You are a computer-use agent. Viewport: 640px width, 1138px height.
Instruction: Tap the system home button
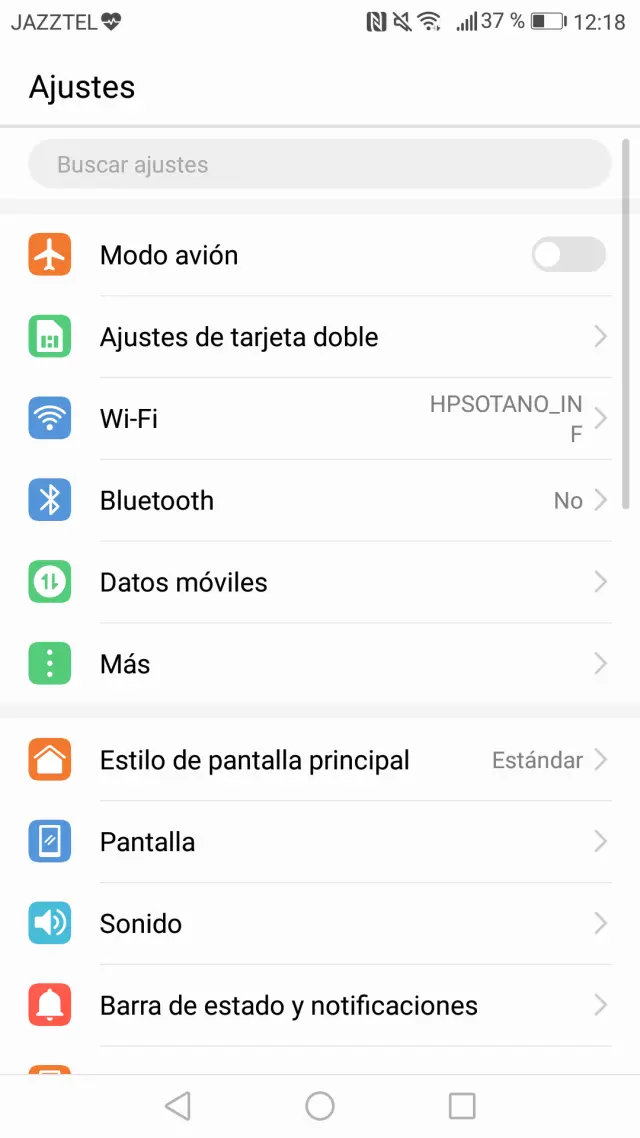[x=320, y=1105]
